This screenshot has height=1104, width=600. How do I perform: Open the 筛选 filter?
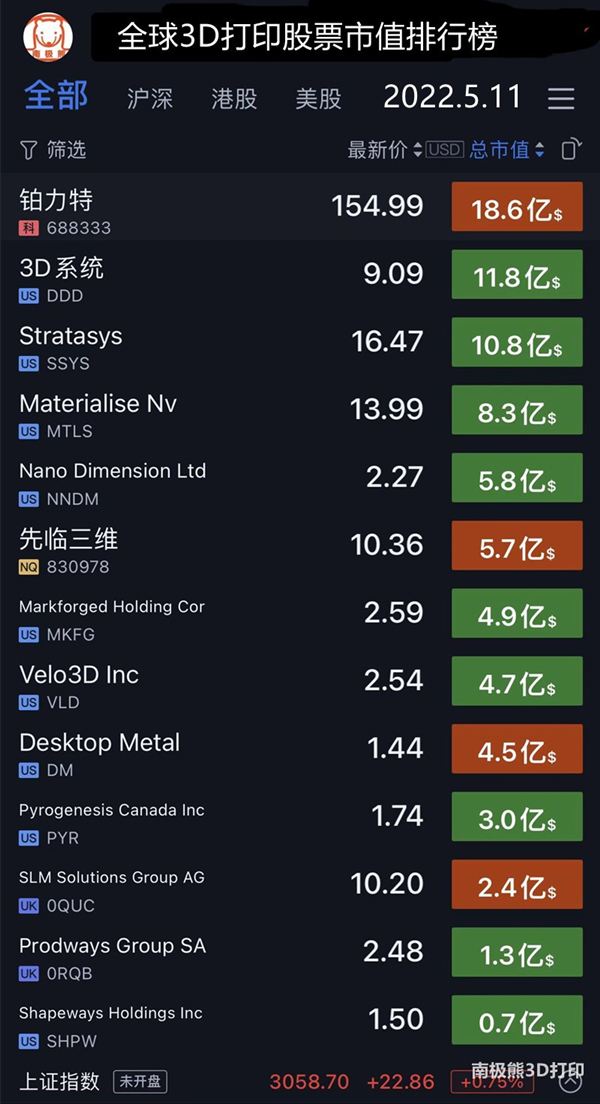pyautogui.click(x=53, y=150)
